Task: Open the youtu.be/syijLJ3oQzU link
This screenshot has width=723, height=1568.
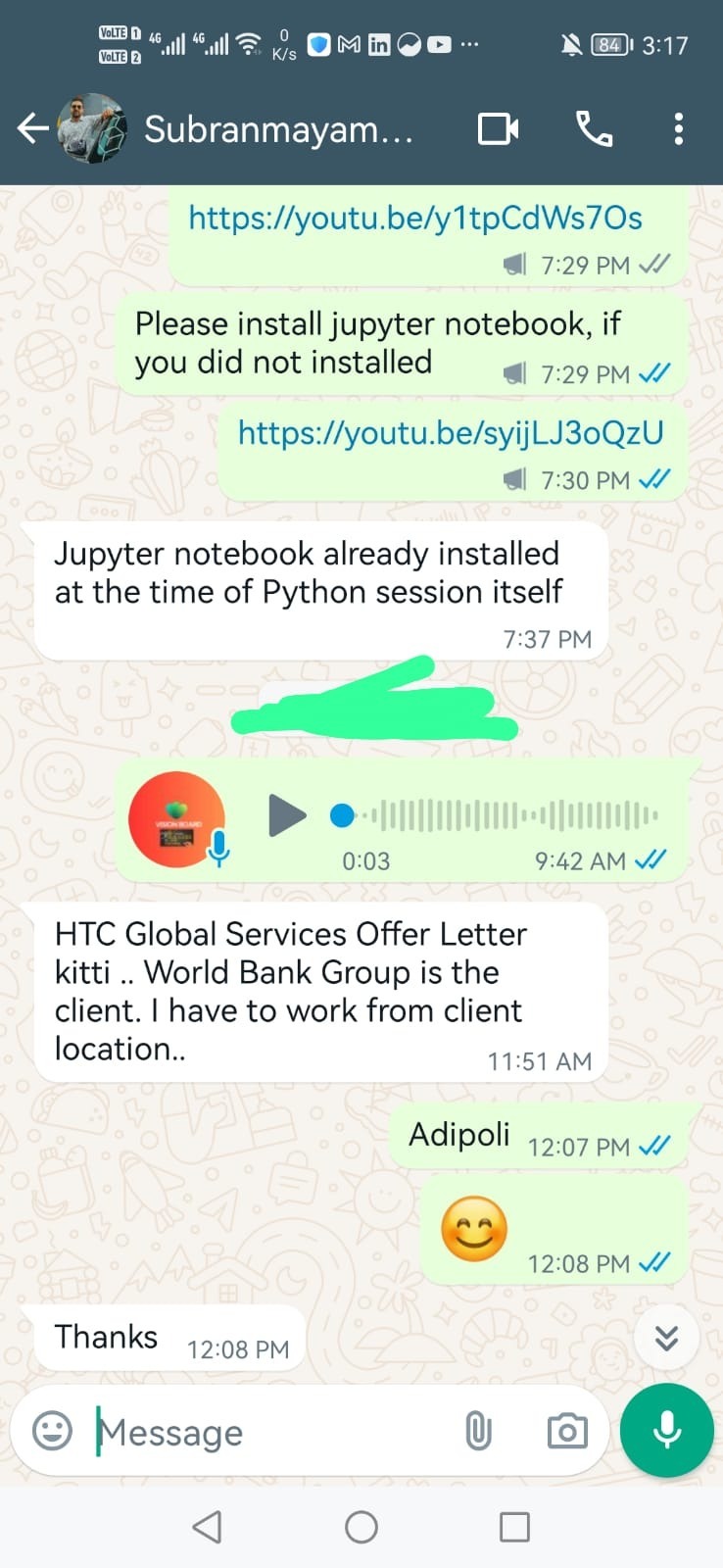Action: (x=451, y=432)
